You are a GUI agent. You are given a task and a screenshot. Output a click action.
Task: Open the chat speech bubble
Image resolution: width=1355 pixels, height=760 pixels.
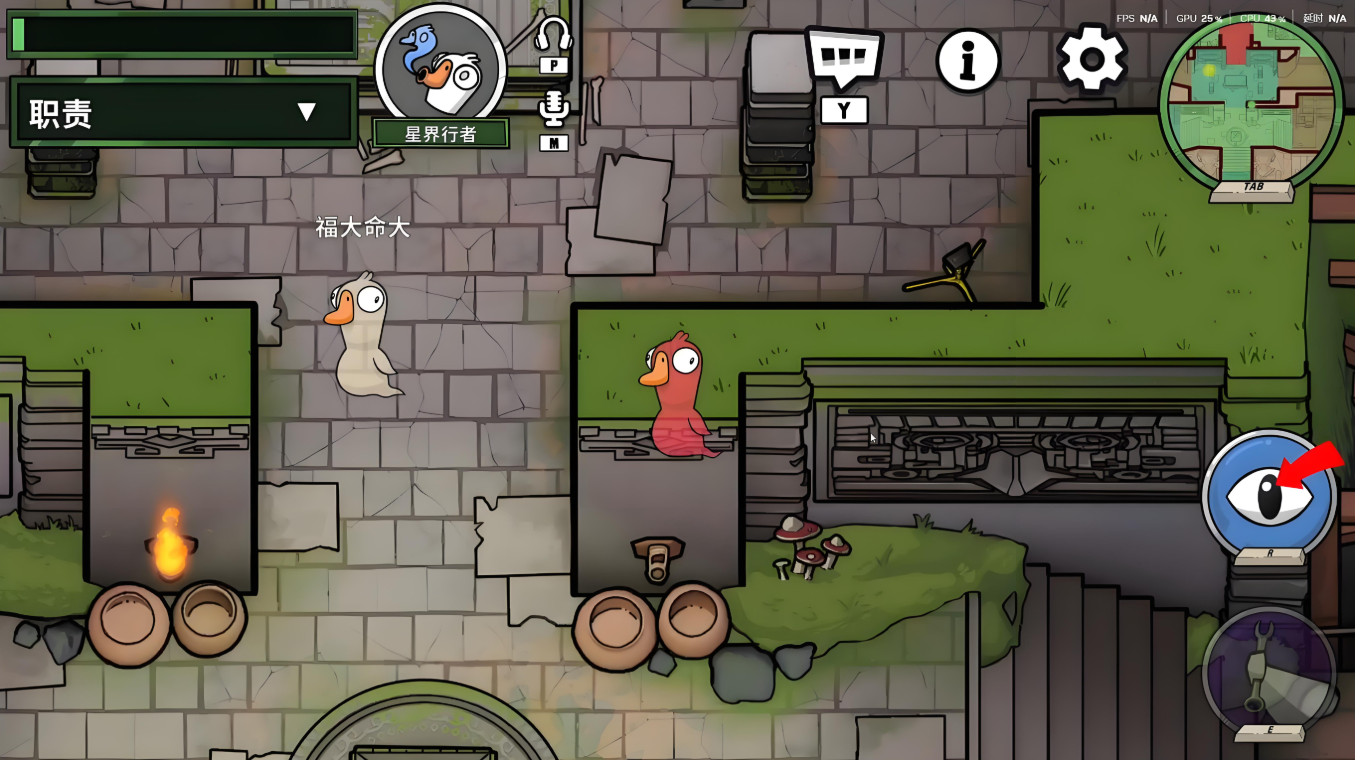point(843,58)
